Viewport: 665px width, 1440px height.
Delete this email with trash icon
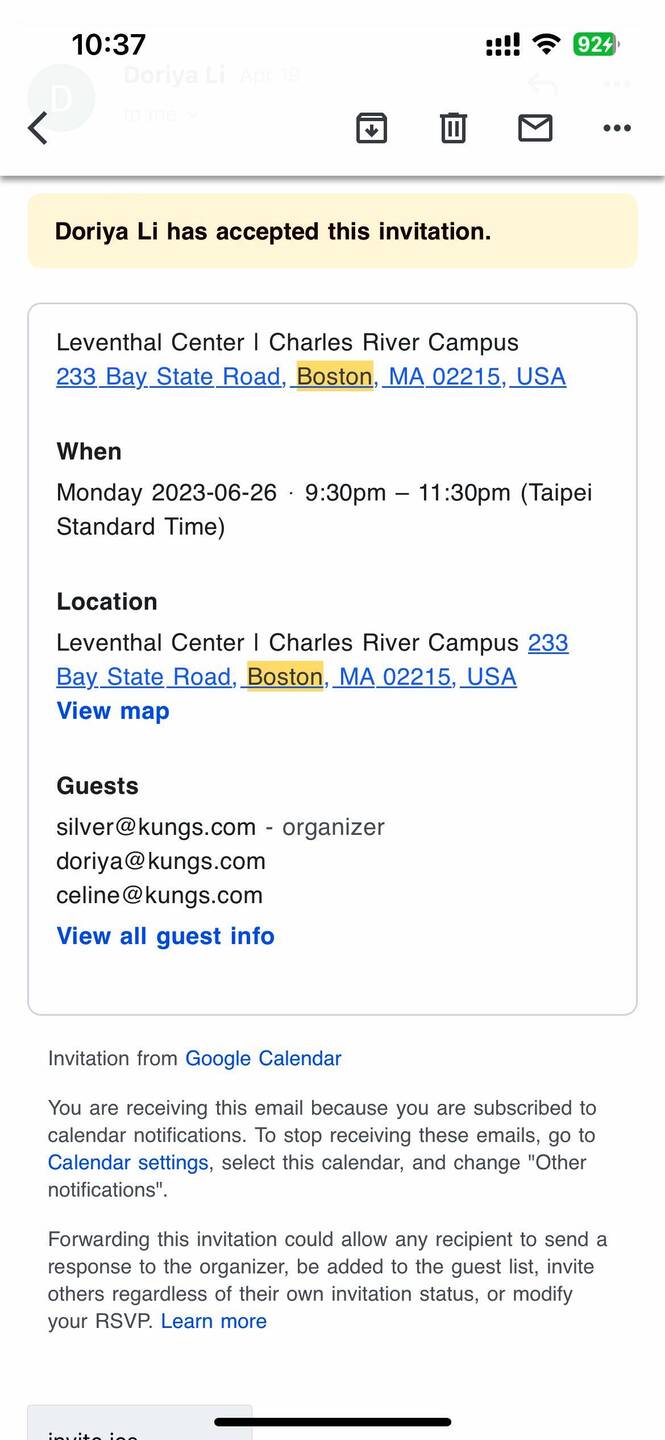(453, 128)
